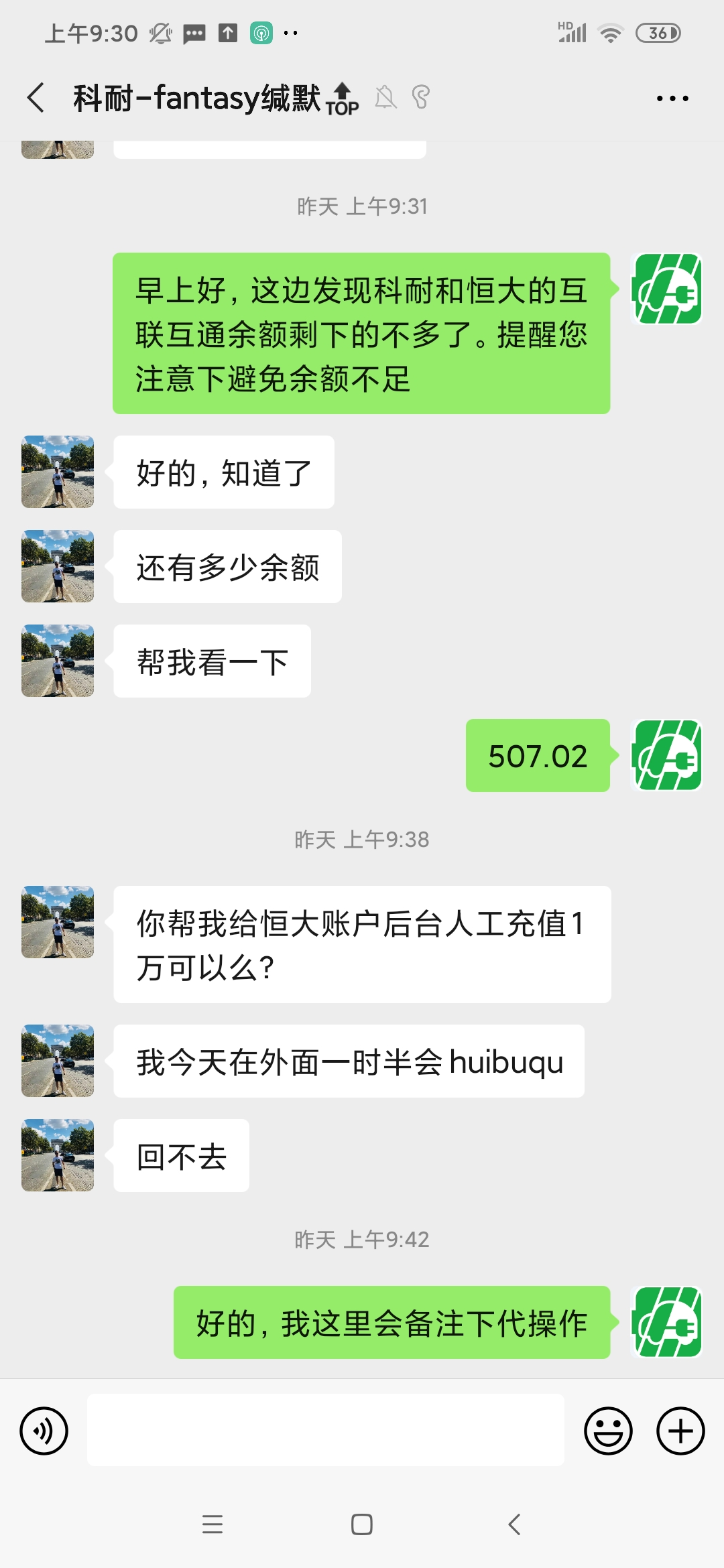Screen dimensions: 724x1568
Task: Switch to voice message input
Action: click(44, 1431)
